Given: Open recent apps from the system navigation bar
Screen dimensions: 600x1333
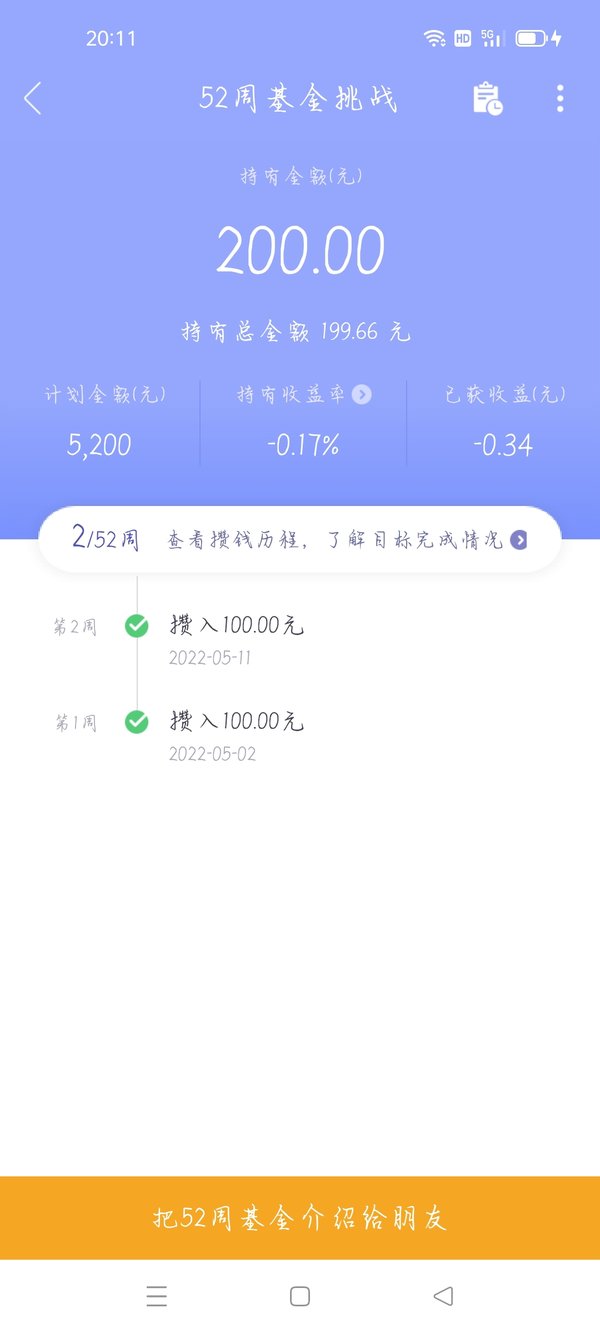Looking at the screenshot, I should coord(157,1297).
